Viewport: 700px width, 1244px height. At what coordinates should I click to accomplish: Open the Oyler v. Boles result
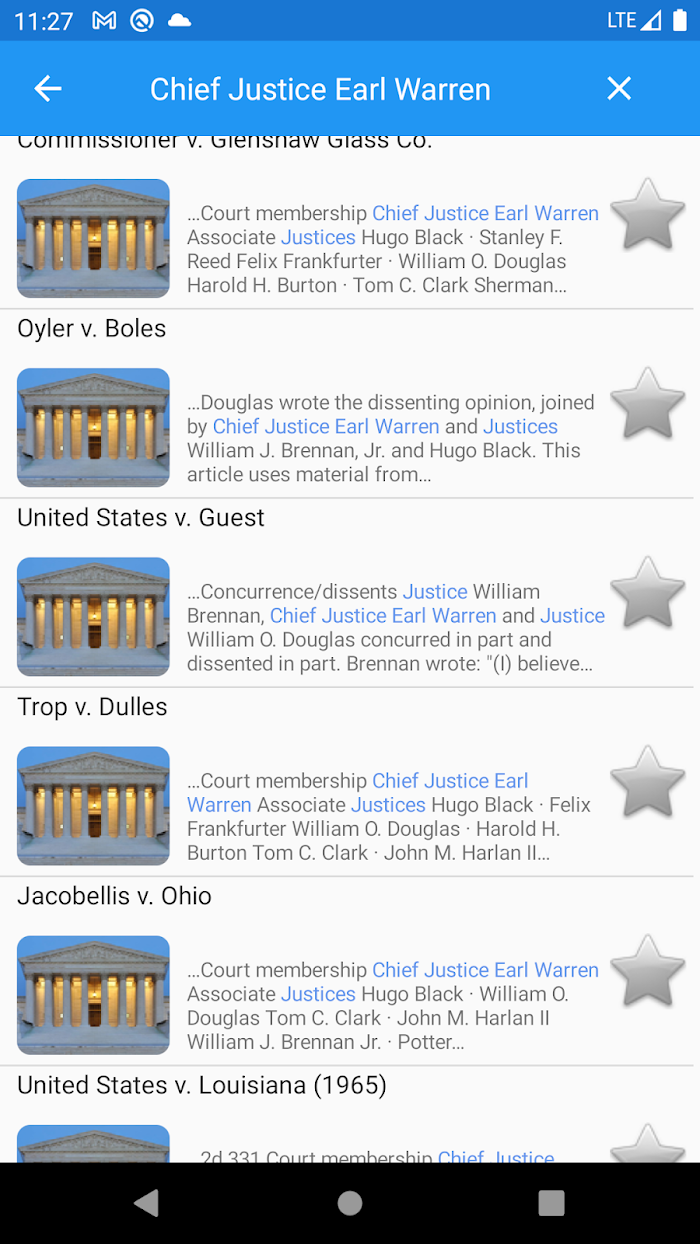tap(350, 404)
